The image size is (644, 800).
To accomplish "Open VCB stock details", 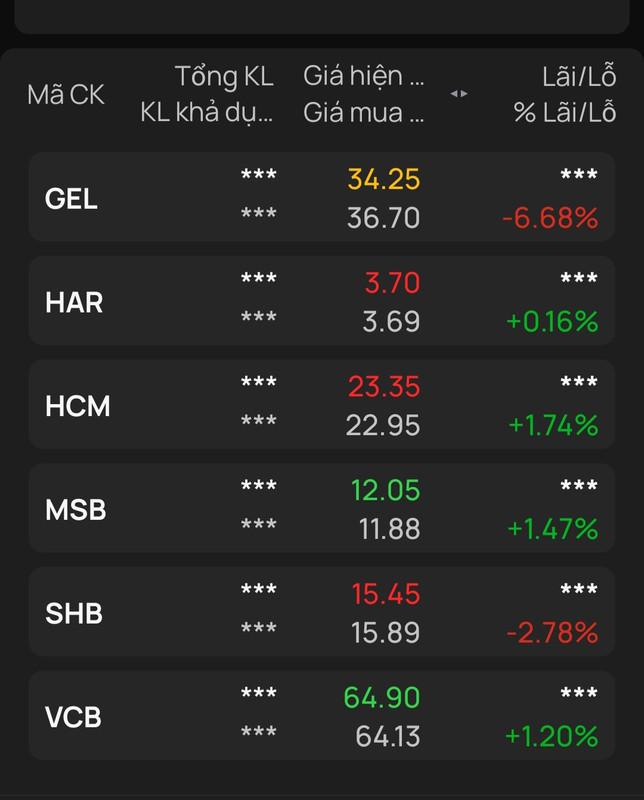I will 321,716.
